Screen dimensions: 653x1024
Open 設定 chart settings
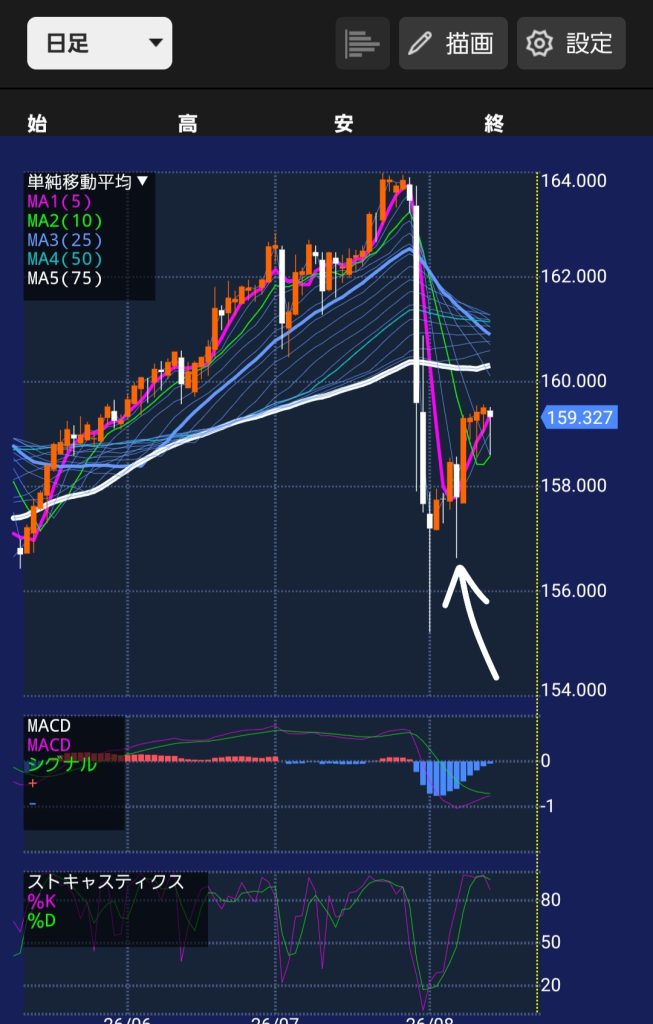tap(571, 43)
